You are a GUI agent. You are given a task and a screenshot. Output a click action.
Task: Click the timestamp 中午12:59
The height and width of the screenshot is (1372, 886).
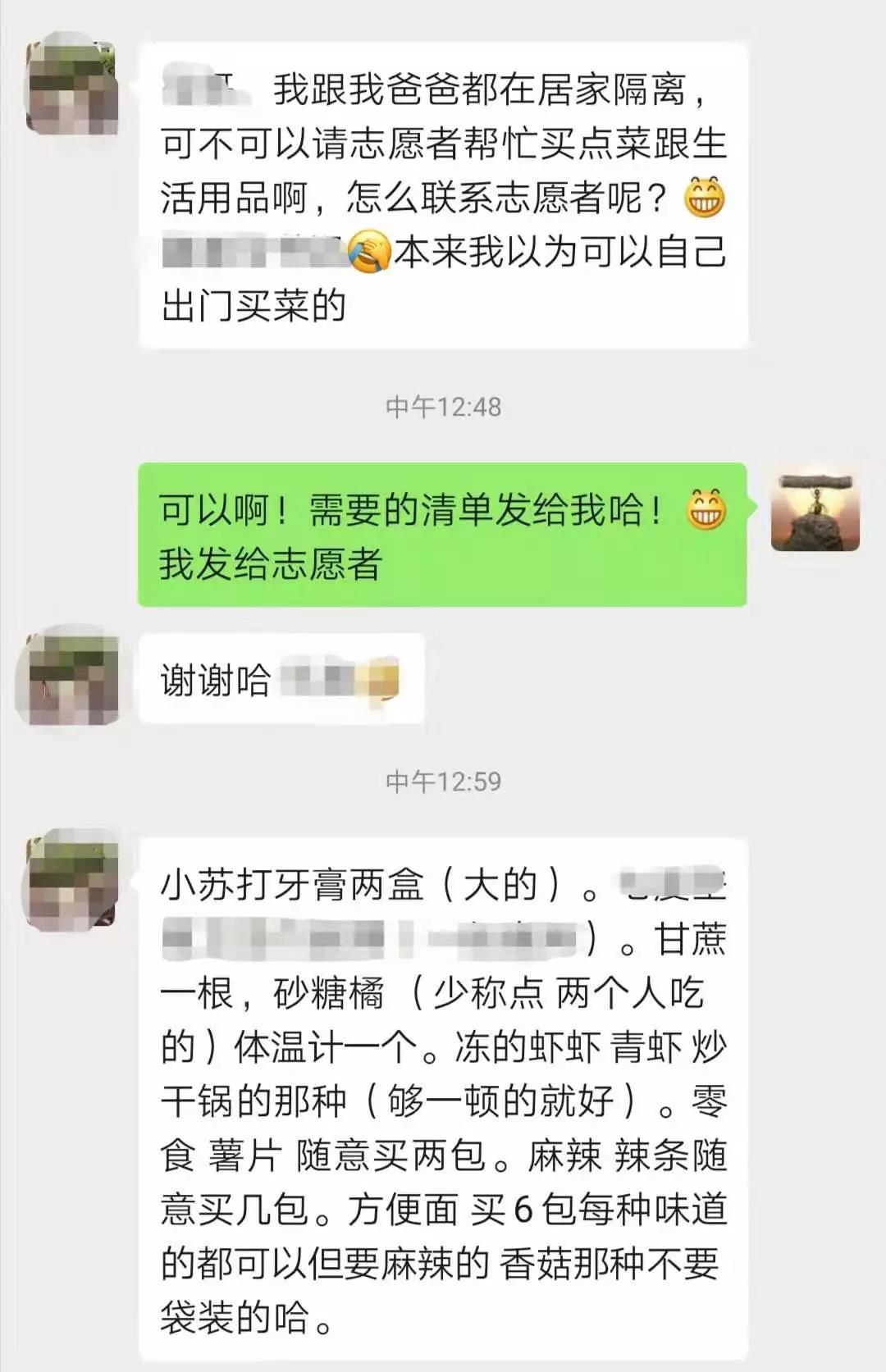click(x=445, y=783)
